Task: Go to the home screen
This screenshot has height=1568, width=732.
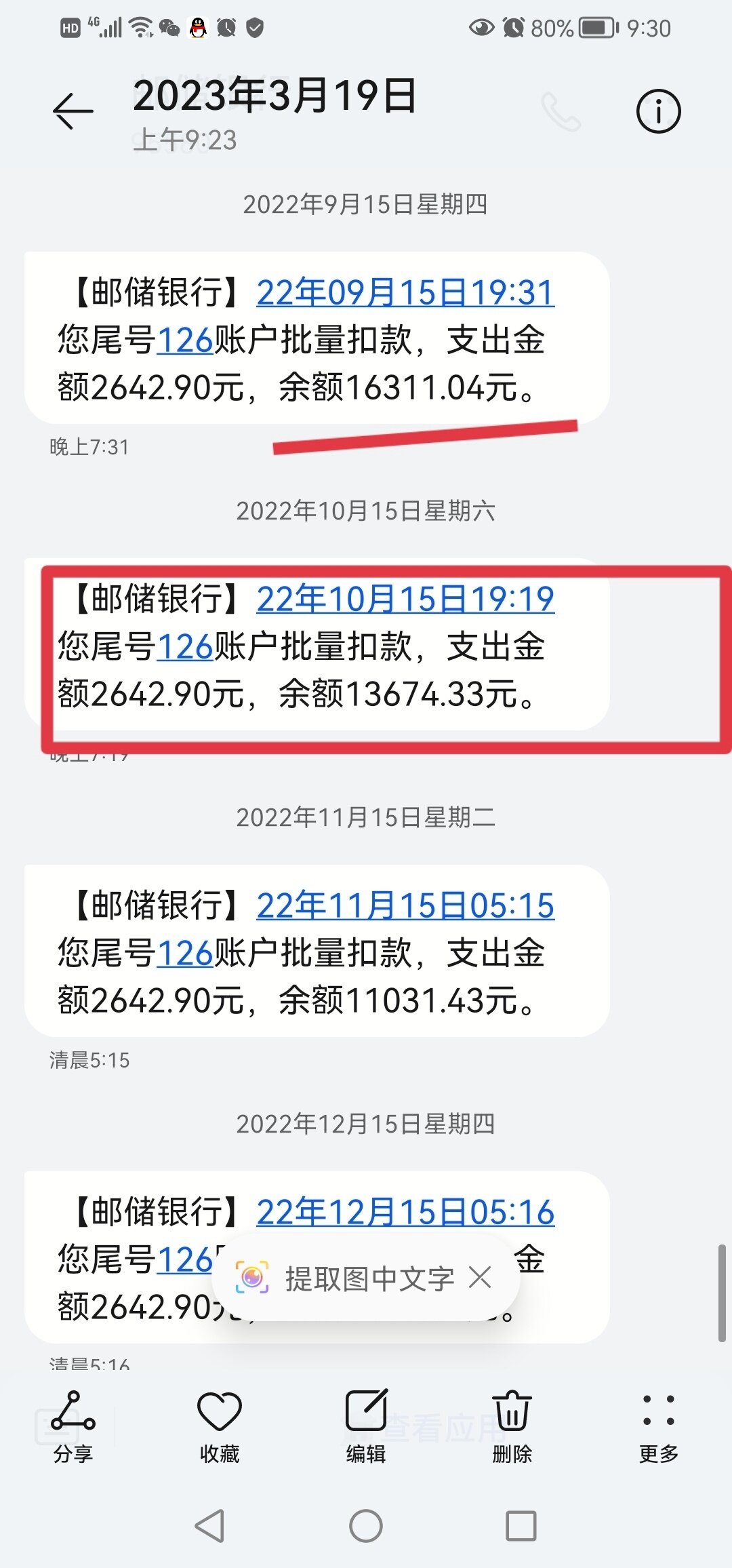Action: [x=366, y=1527]
